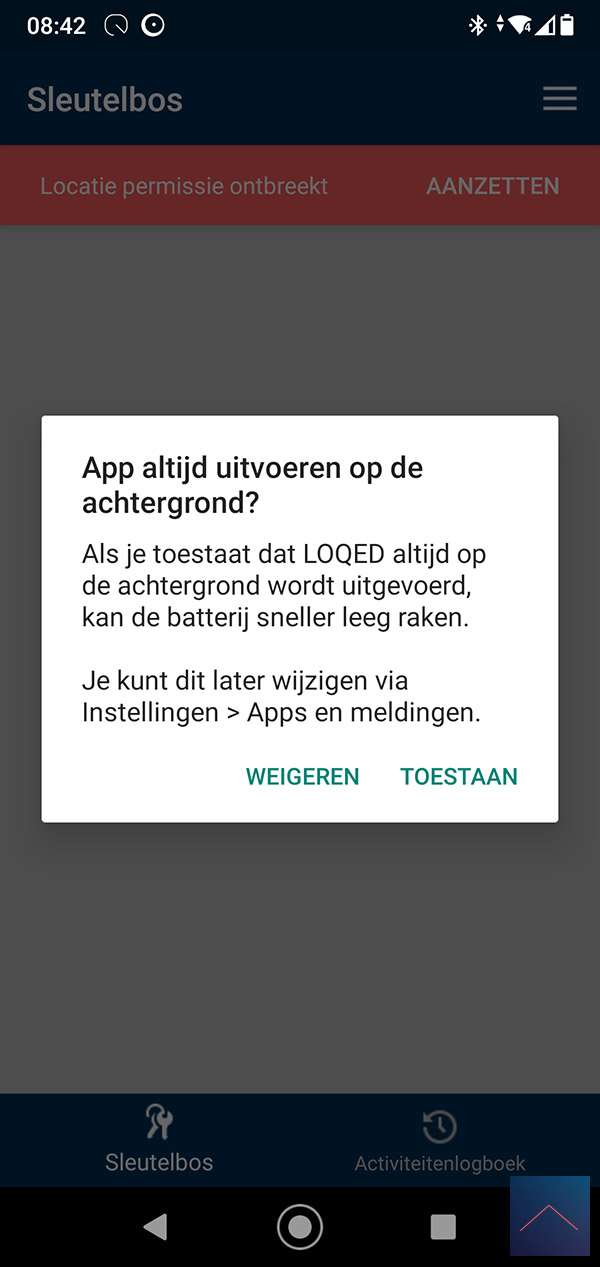600x1267 pixels.
Task: Go to the home screen
Action: [x=299, y=1227]
